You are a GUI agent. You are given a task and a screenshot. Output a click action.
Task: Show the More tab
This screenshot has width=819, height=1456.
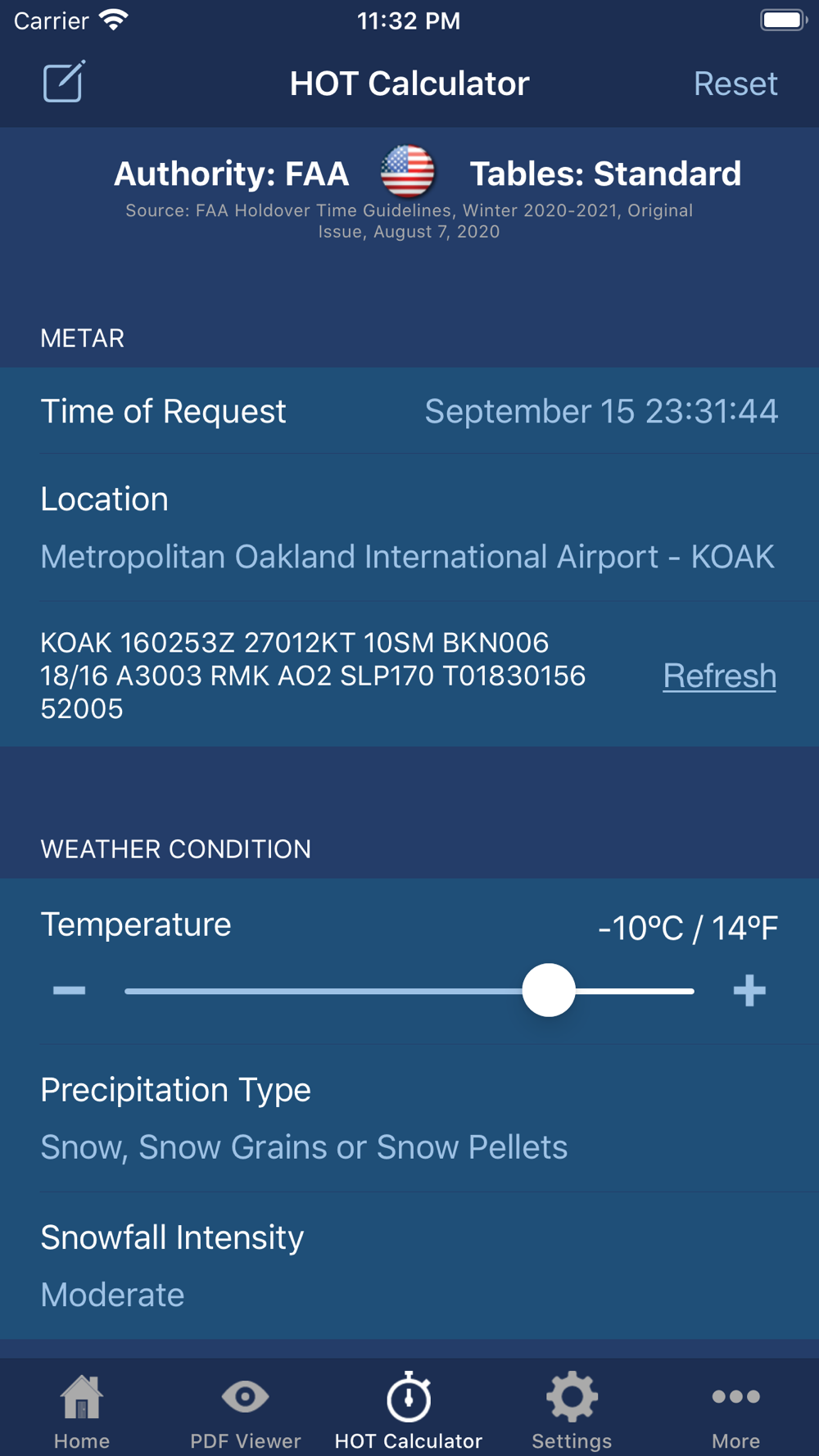735,1410
